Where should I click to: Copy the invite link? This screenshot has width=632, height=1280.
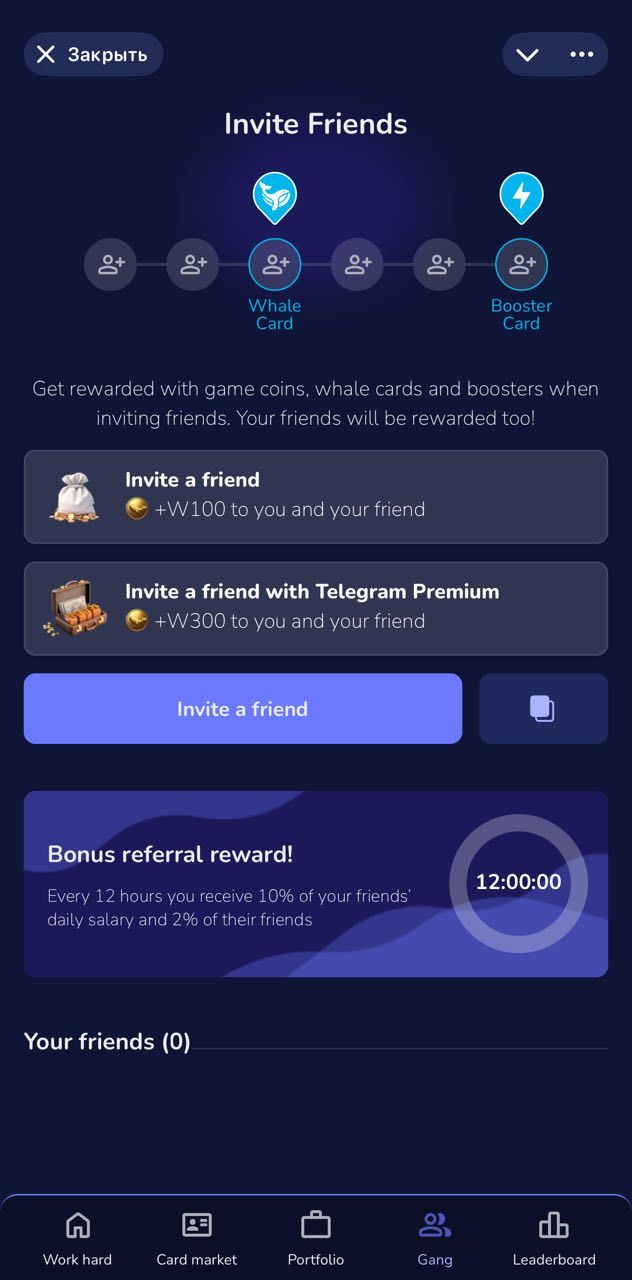pos(543,709)
